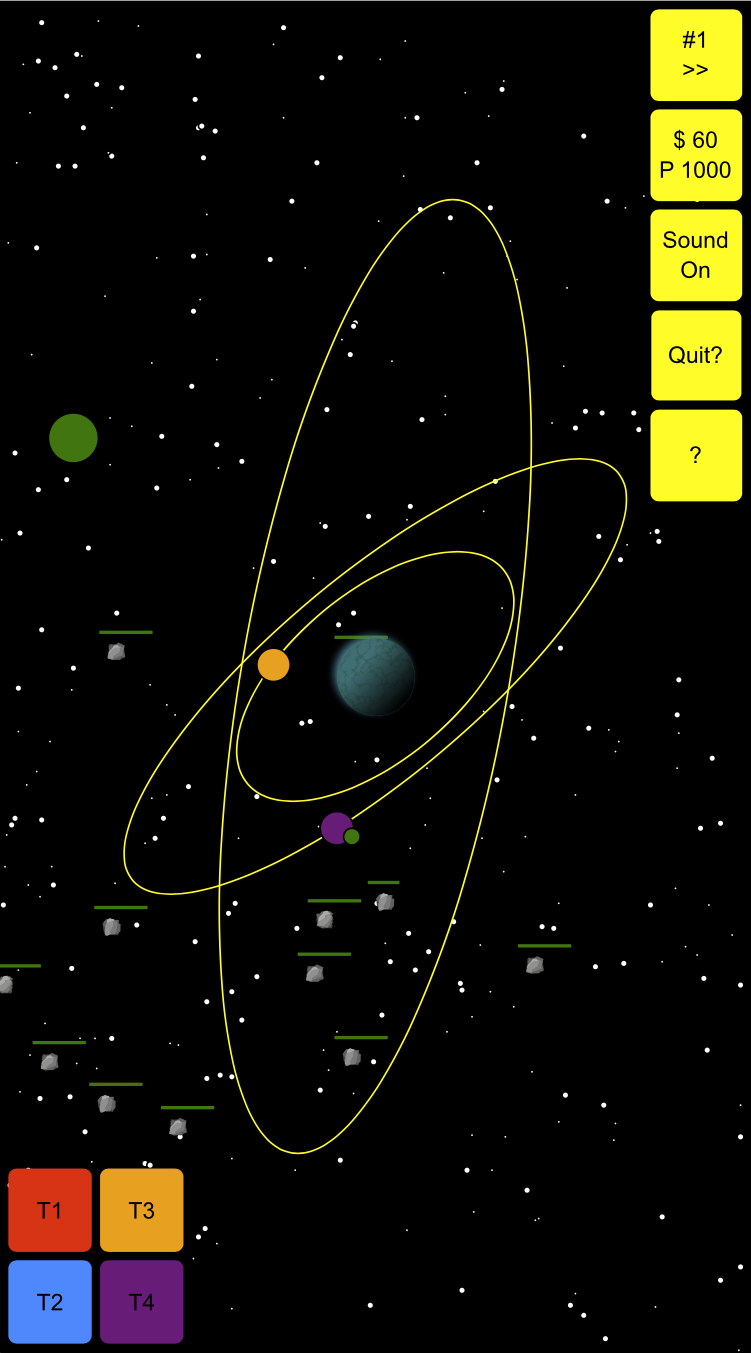Pick the purple T4 tower
This screenshot has height=1353, width=751.
pos(142,1301)
